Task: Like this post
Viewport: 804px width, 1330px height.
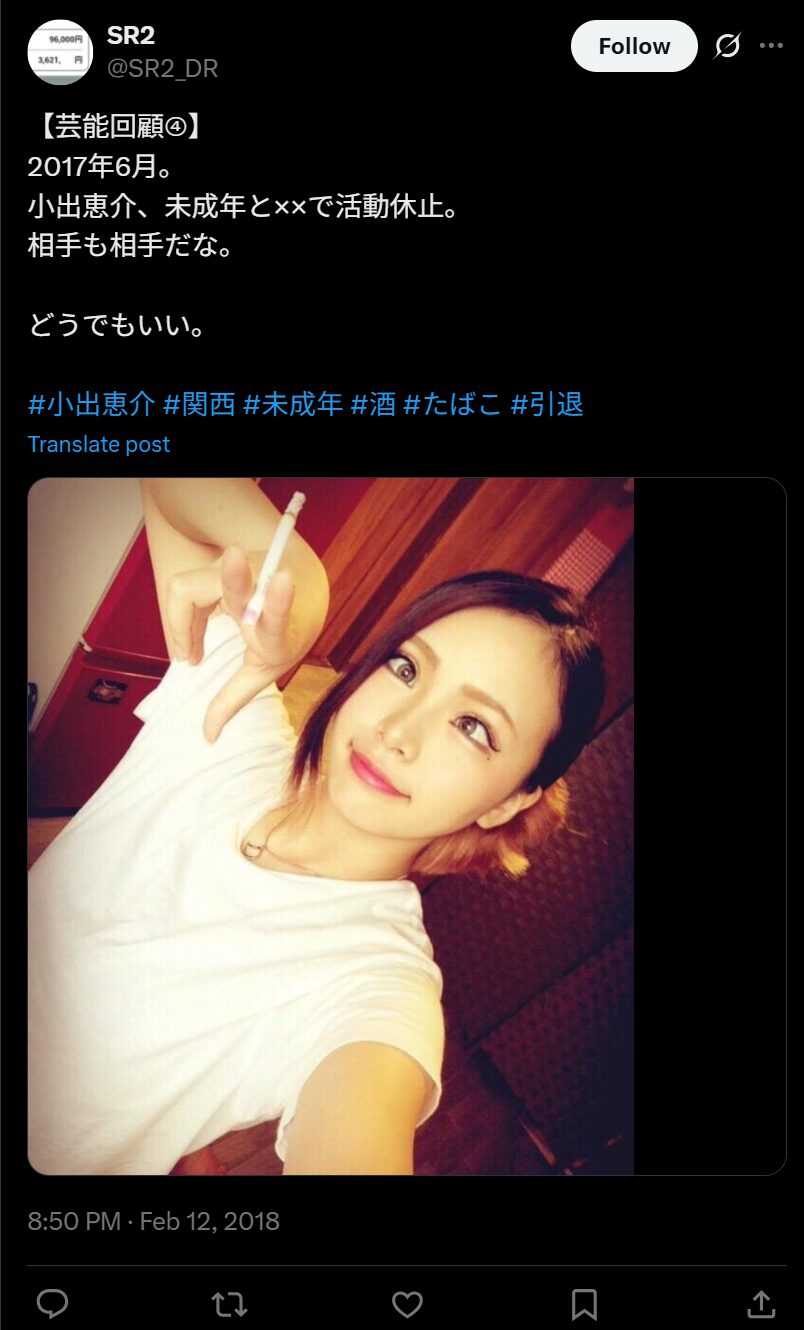Action: (x=407, y=1303)
